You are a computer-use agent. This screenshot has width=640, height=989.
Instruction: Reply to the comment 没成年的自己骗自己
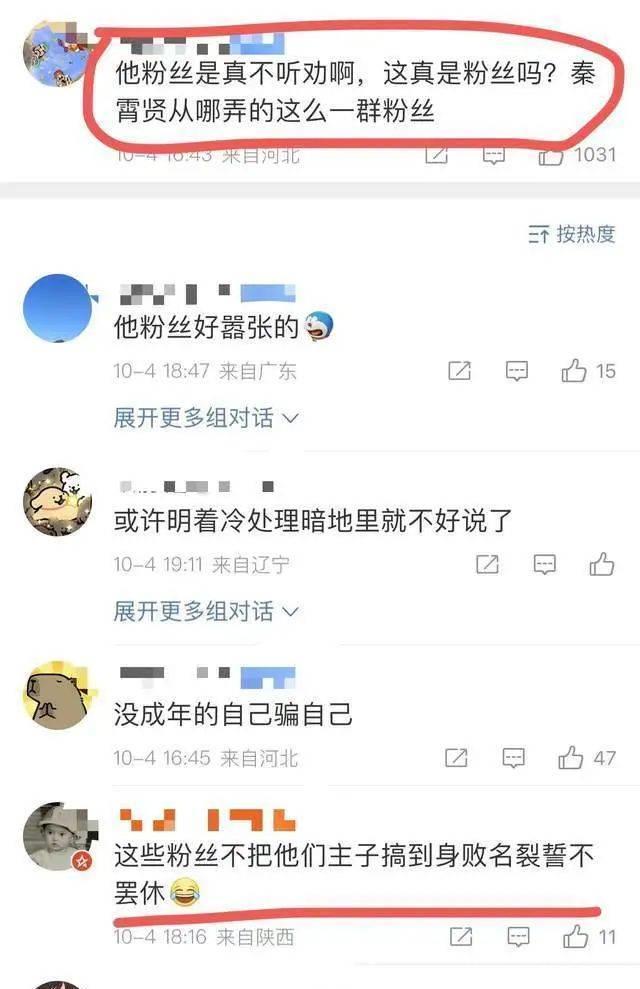click(x=513, y=758)
